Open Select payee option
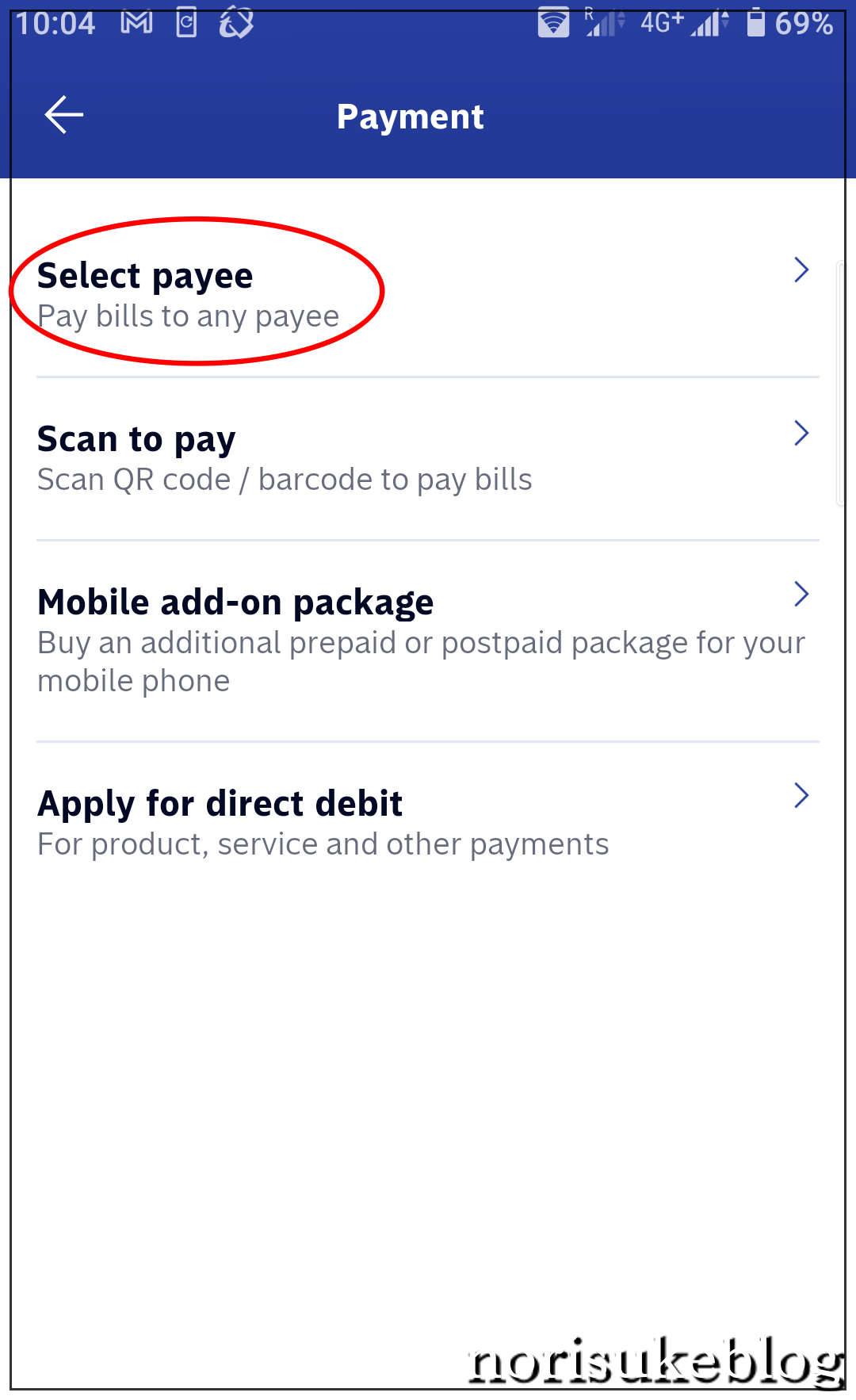 point(428,295)
